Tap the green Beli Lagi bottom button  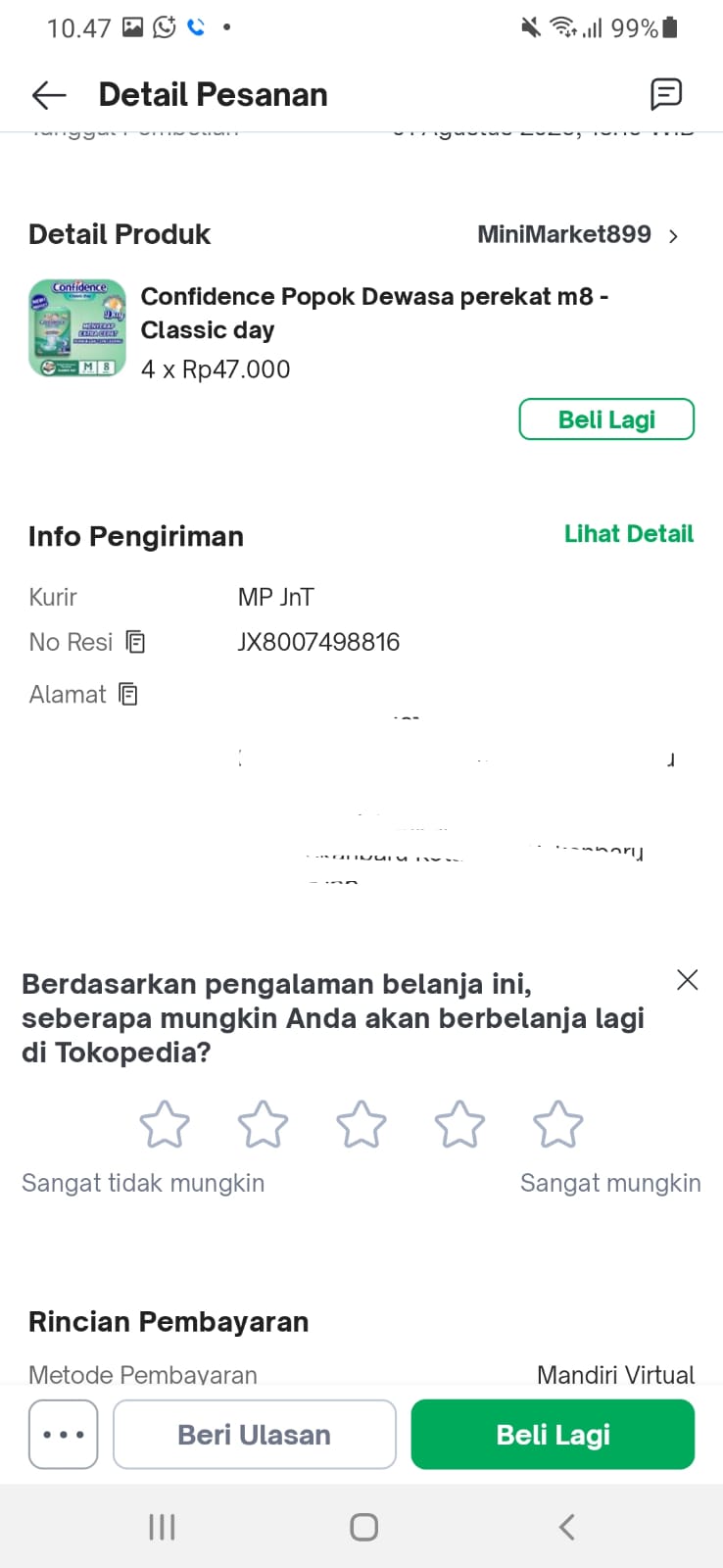click(x=553, y=1435)
